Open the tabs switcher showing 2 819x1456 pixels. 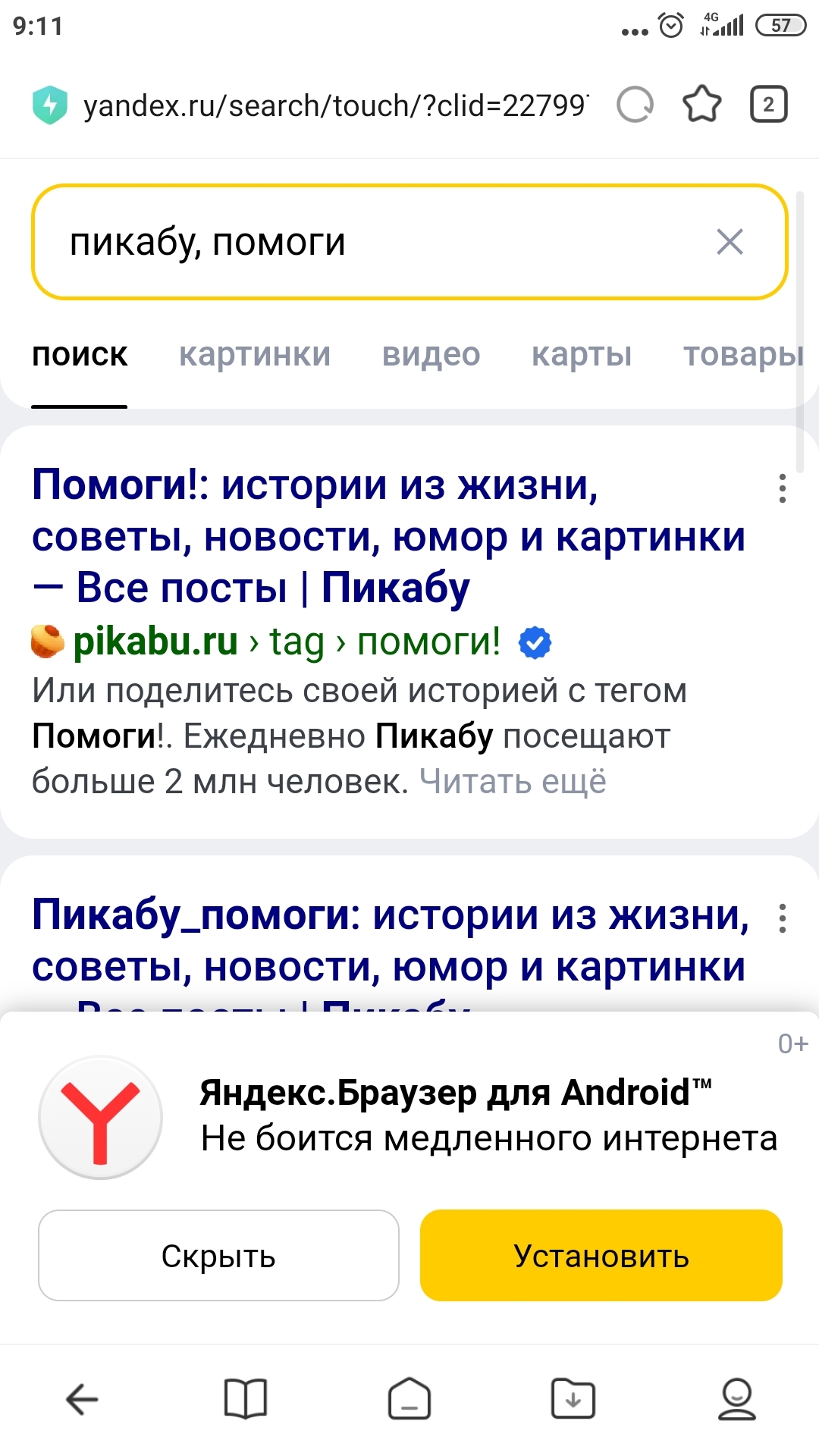pyautogui.click(x=768, y=105)
